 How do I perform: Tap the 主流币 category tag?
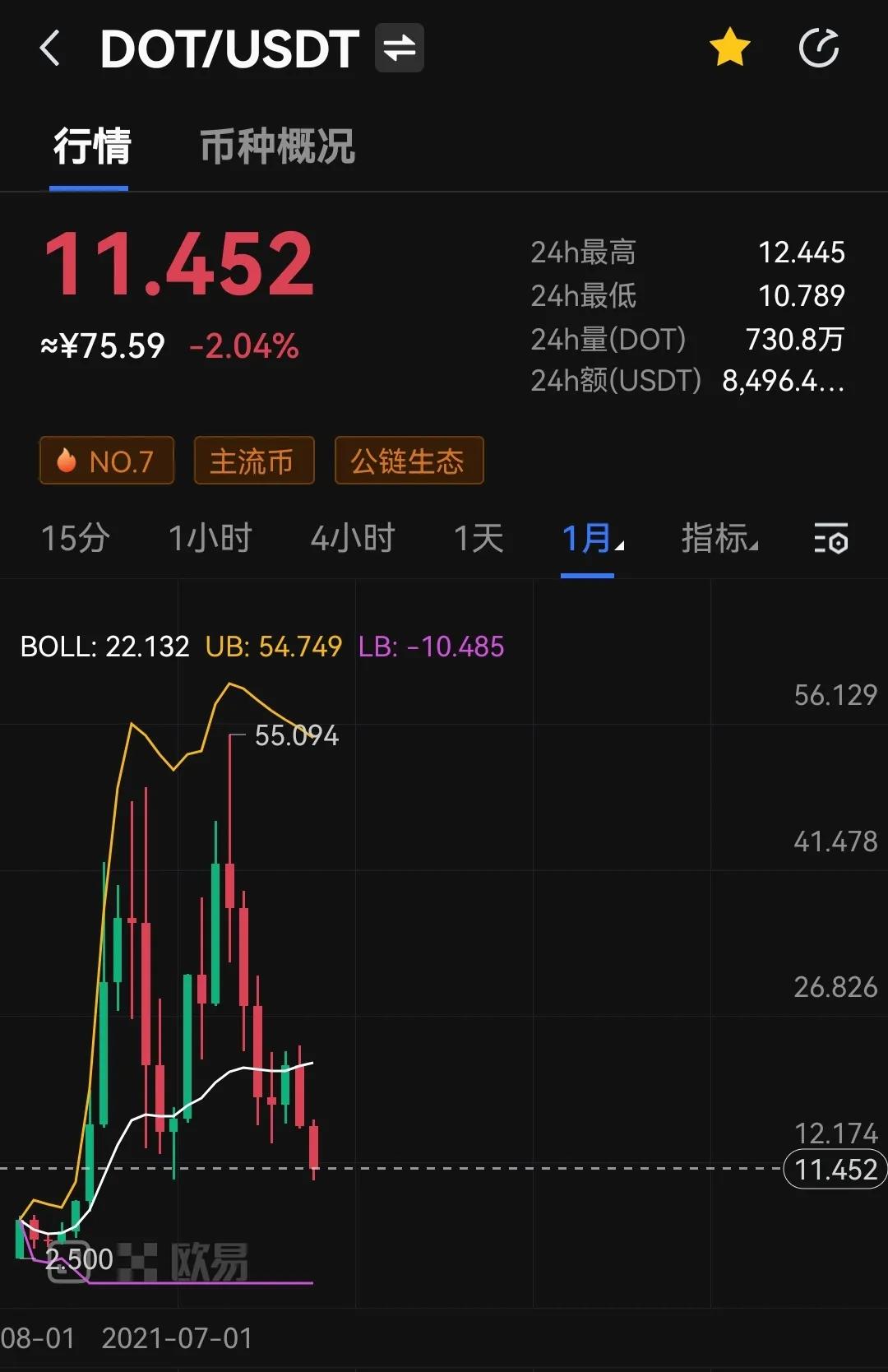(253, 460)
